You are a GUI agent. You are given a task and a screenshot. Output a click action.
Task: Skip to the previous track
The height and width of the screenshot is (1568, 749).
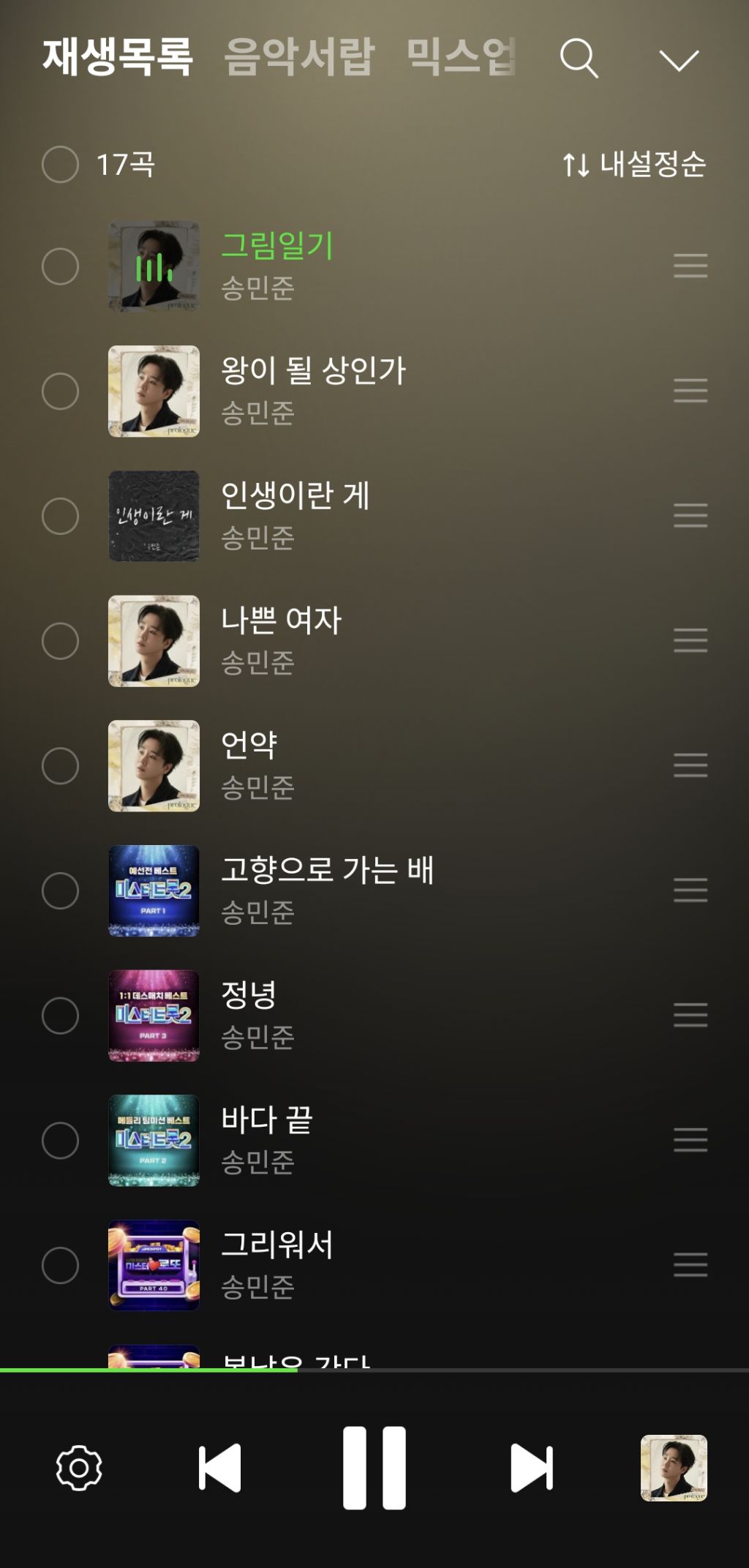(219, 1468)
